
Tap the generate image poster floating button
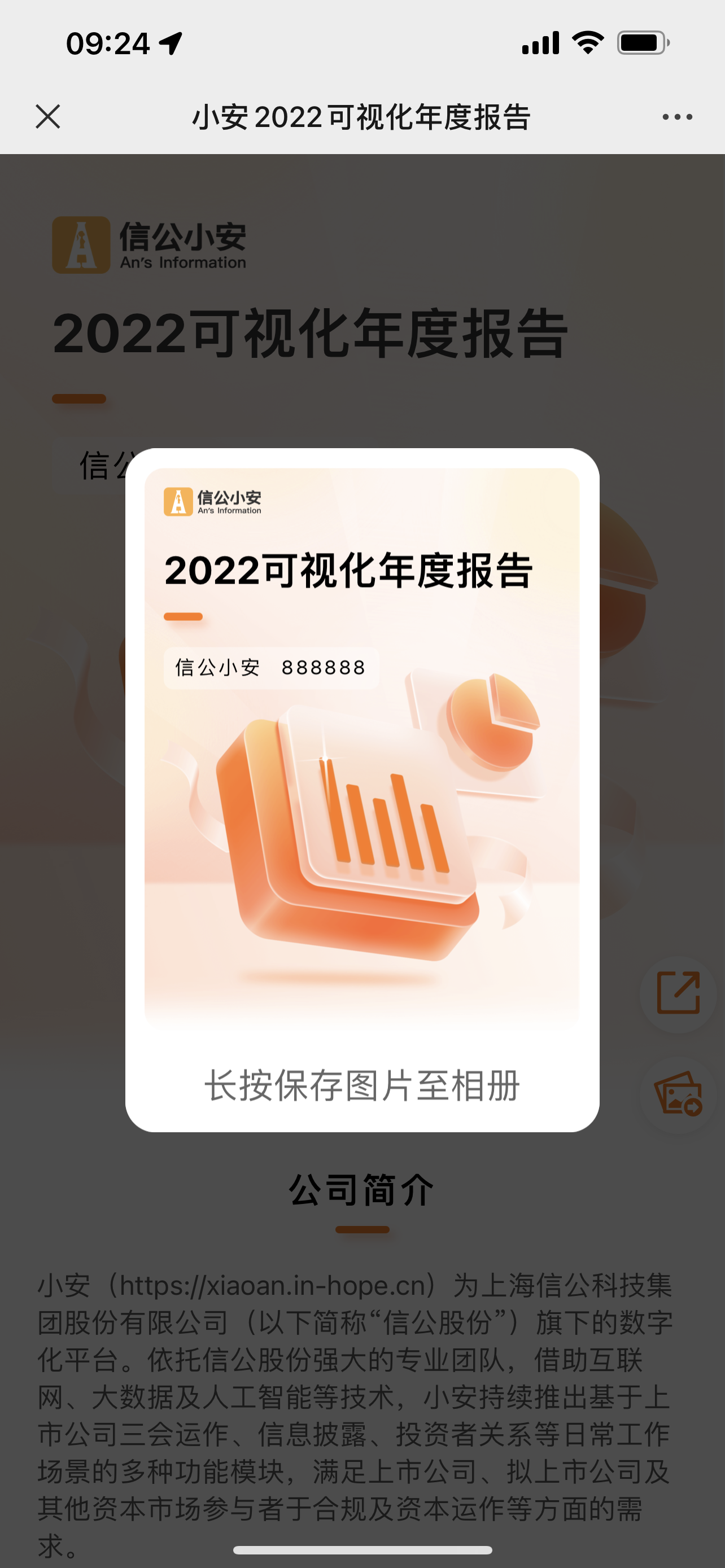click(x=678, y=1094)
